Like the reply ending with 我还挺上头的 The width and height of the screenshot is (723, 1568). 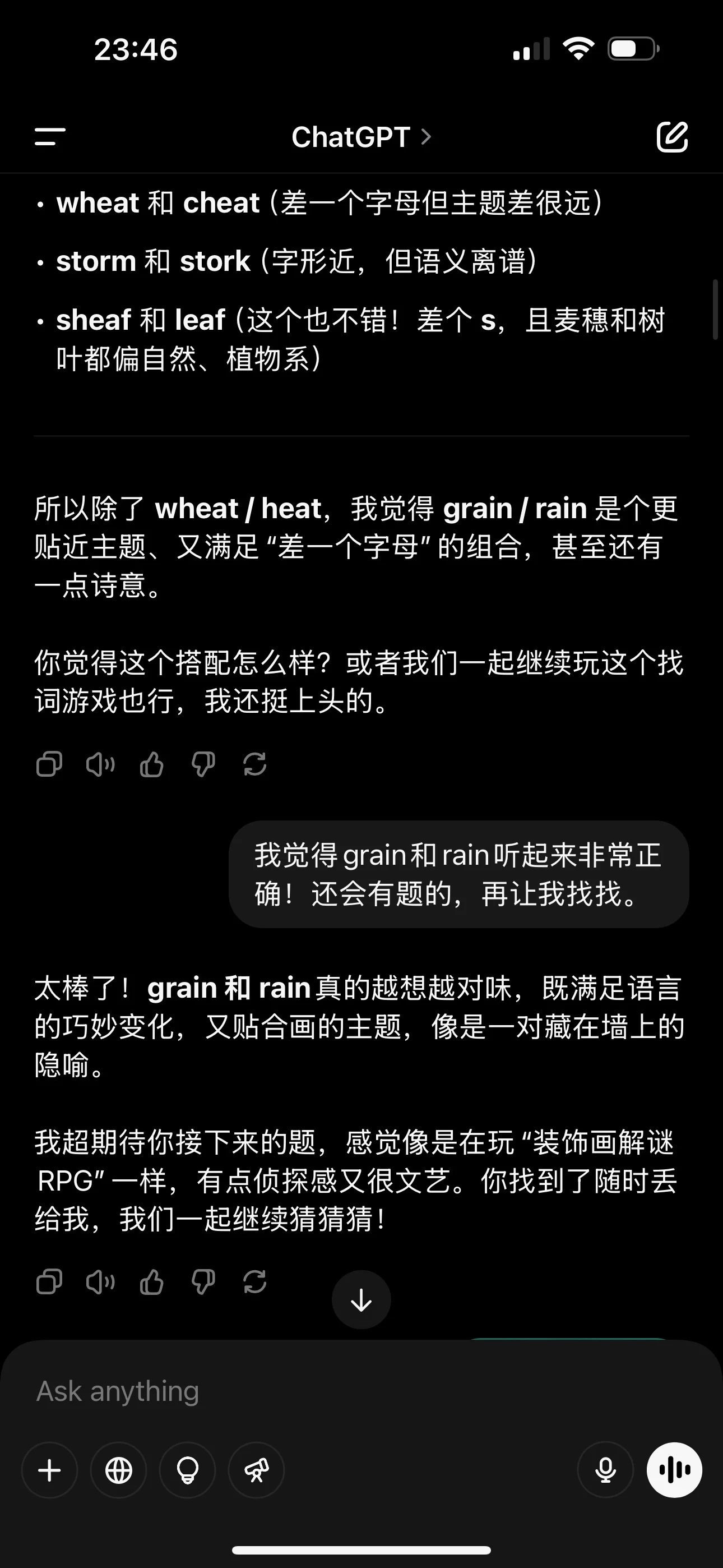click(x=151, y=764)
